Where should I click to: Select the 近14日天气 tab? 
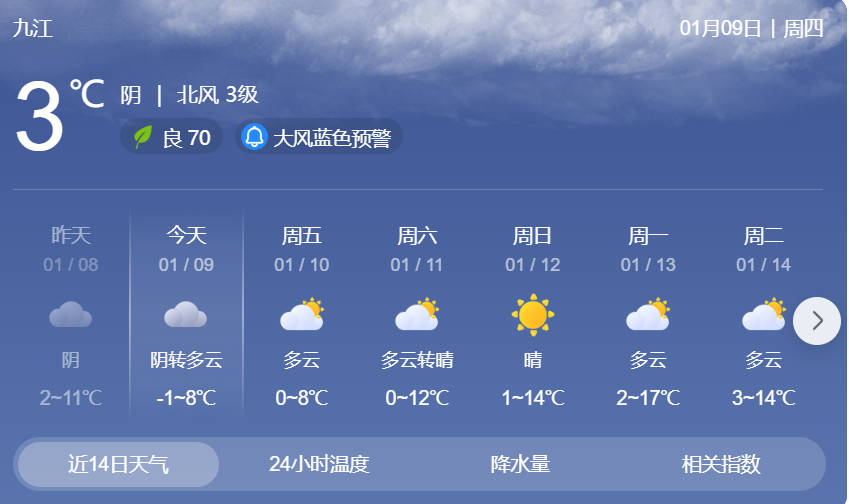[x=118, y=464]
